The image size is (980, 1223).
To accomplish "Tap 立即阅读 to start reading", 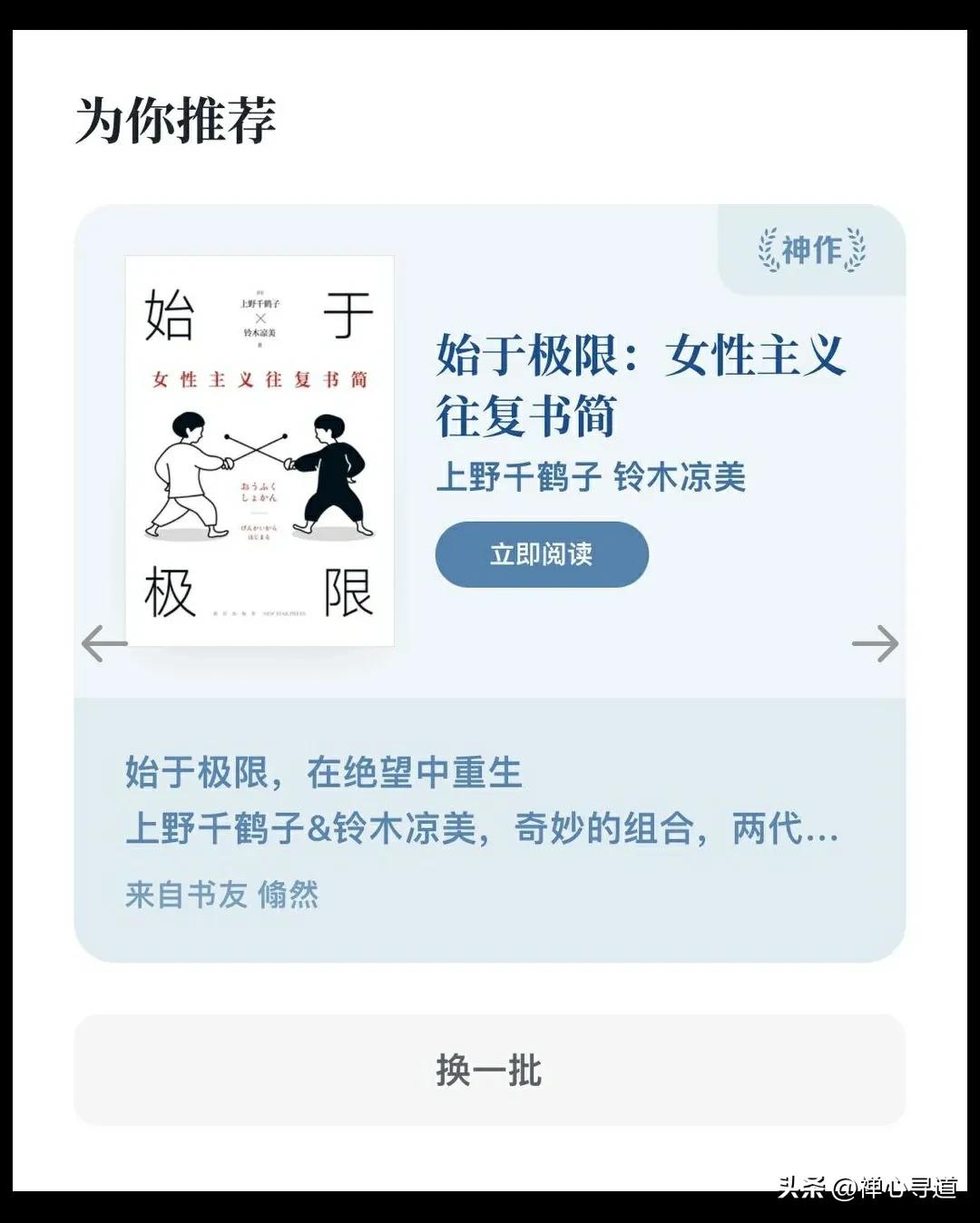I will coord(541,555).
